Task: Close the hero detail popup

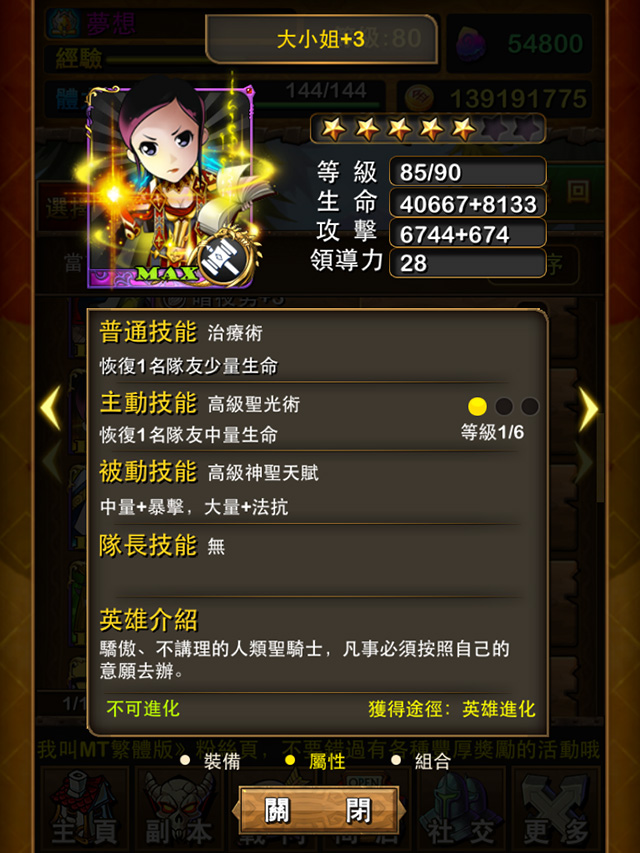Action: coord(318,809)
